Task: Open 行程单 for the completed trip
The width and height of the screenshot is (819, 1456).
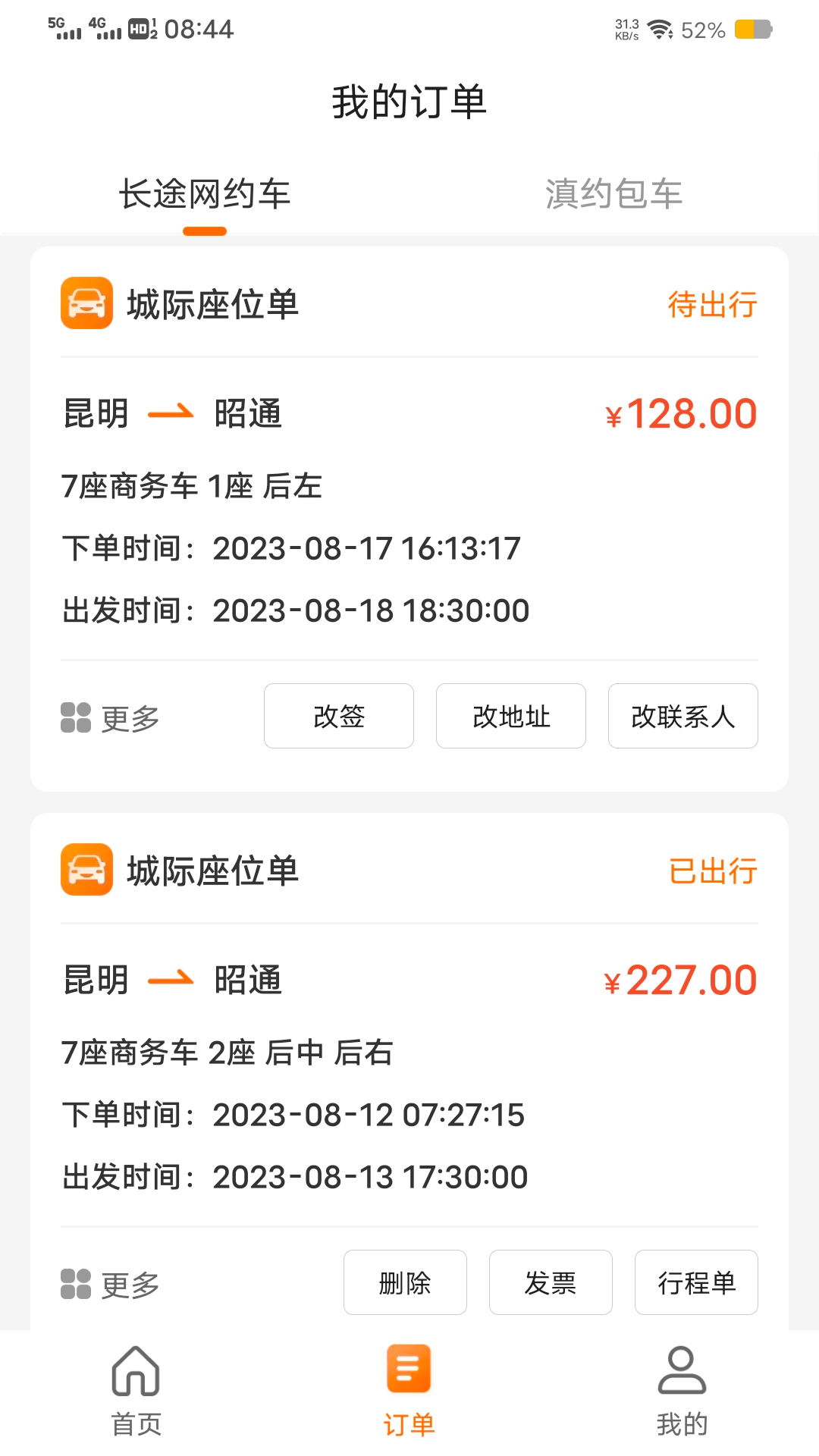Action: click(696, 1282)
